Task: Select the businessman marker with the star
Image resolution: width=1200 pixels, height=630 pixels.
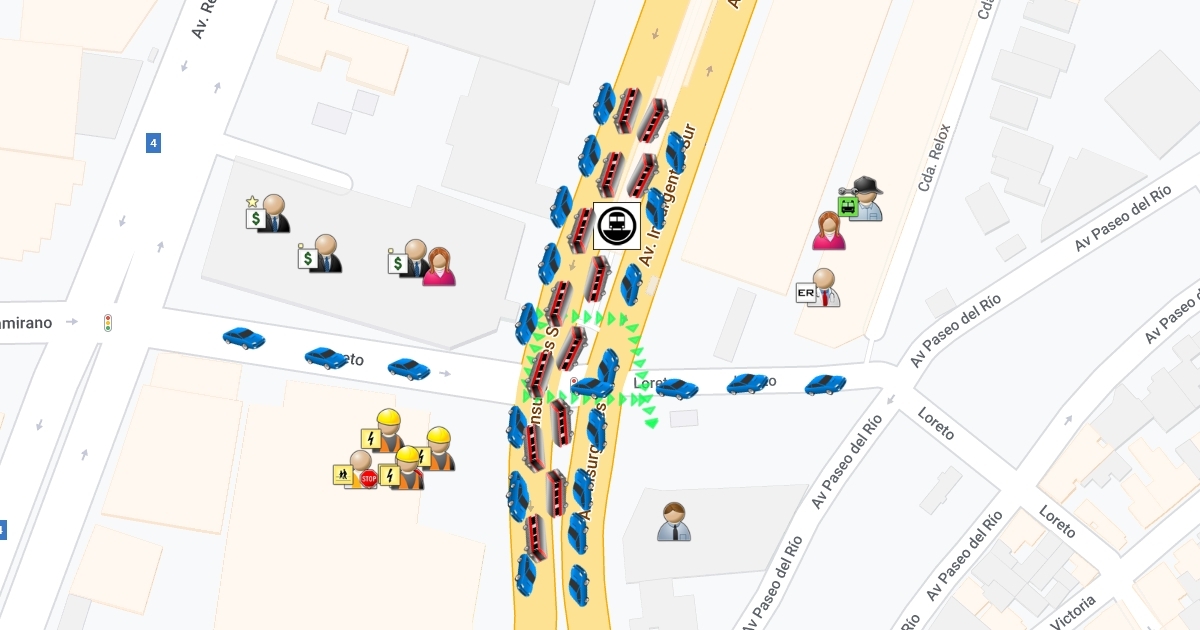Action: 268,214
